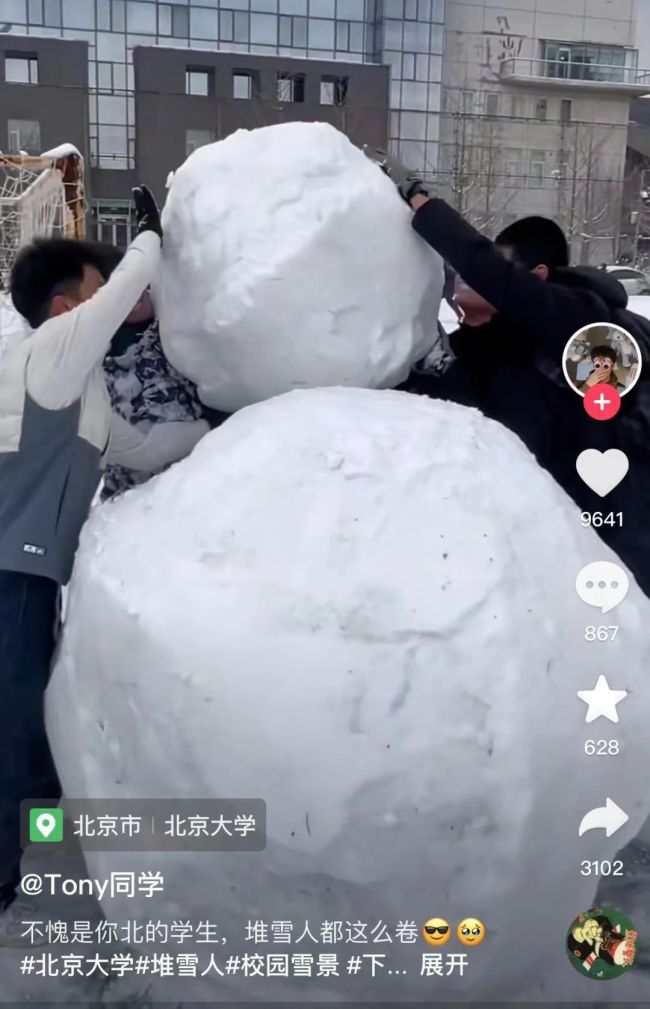650x1009 pixels.
Task: Add this video to favorites with the star
Action: [x=602, y=700]
